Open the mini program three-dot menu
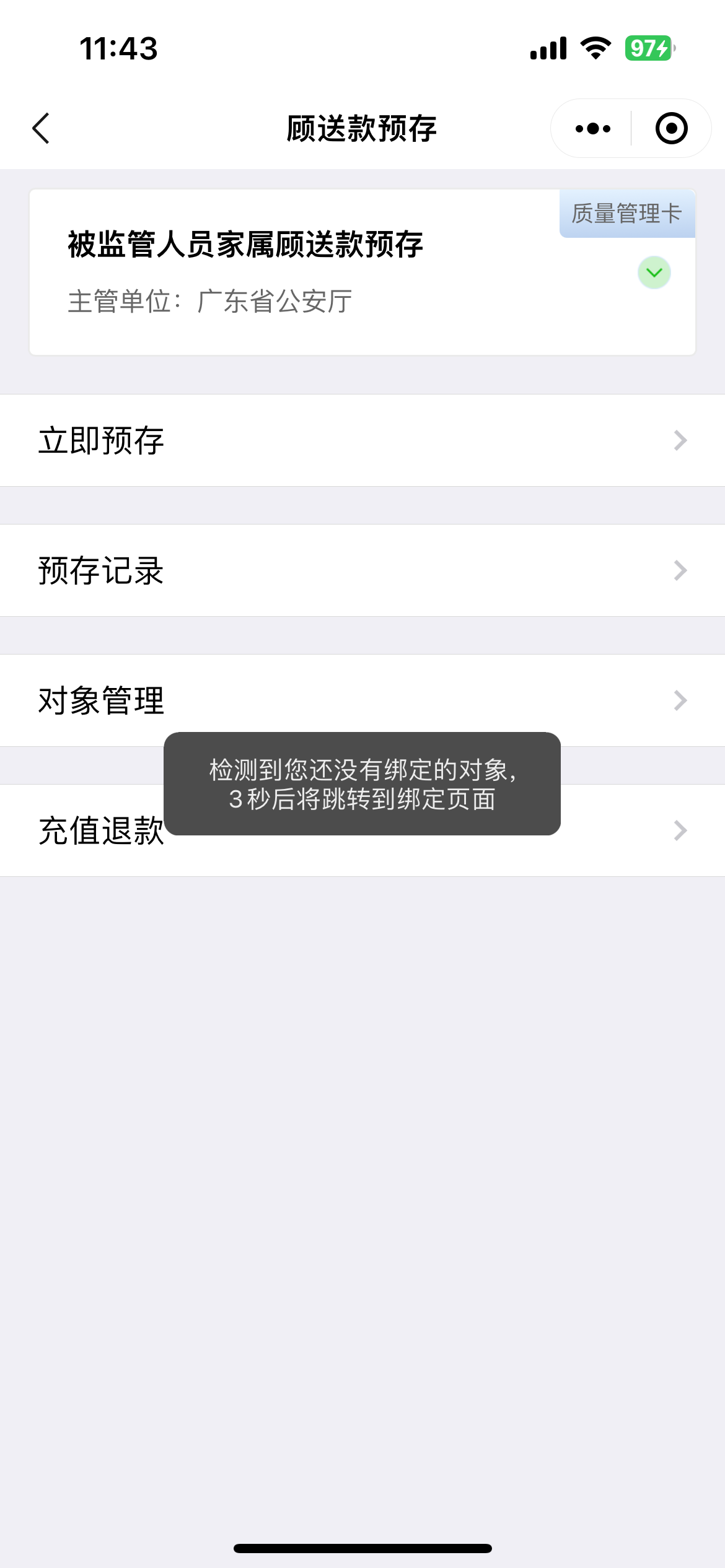This screenshot has height=1568, width=725. coord(592,128)
